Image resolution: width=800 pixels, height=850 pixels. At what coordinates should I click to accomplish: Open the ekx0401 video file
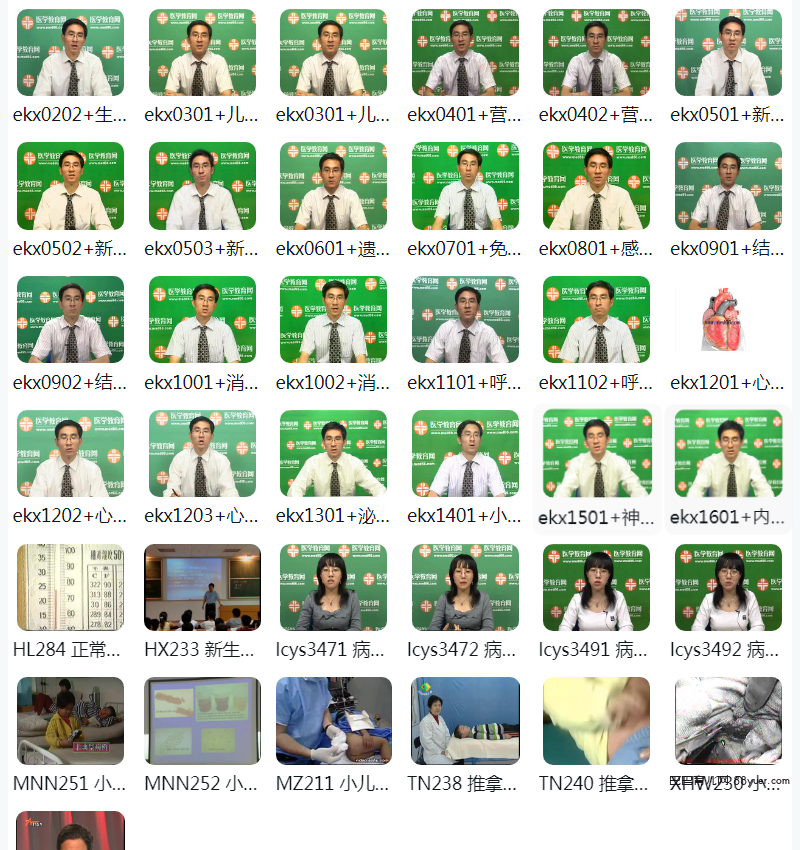tap(465, 53)
